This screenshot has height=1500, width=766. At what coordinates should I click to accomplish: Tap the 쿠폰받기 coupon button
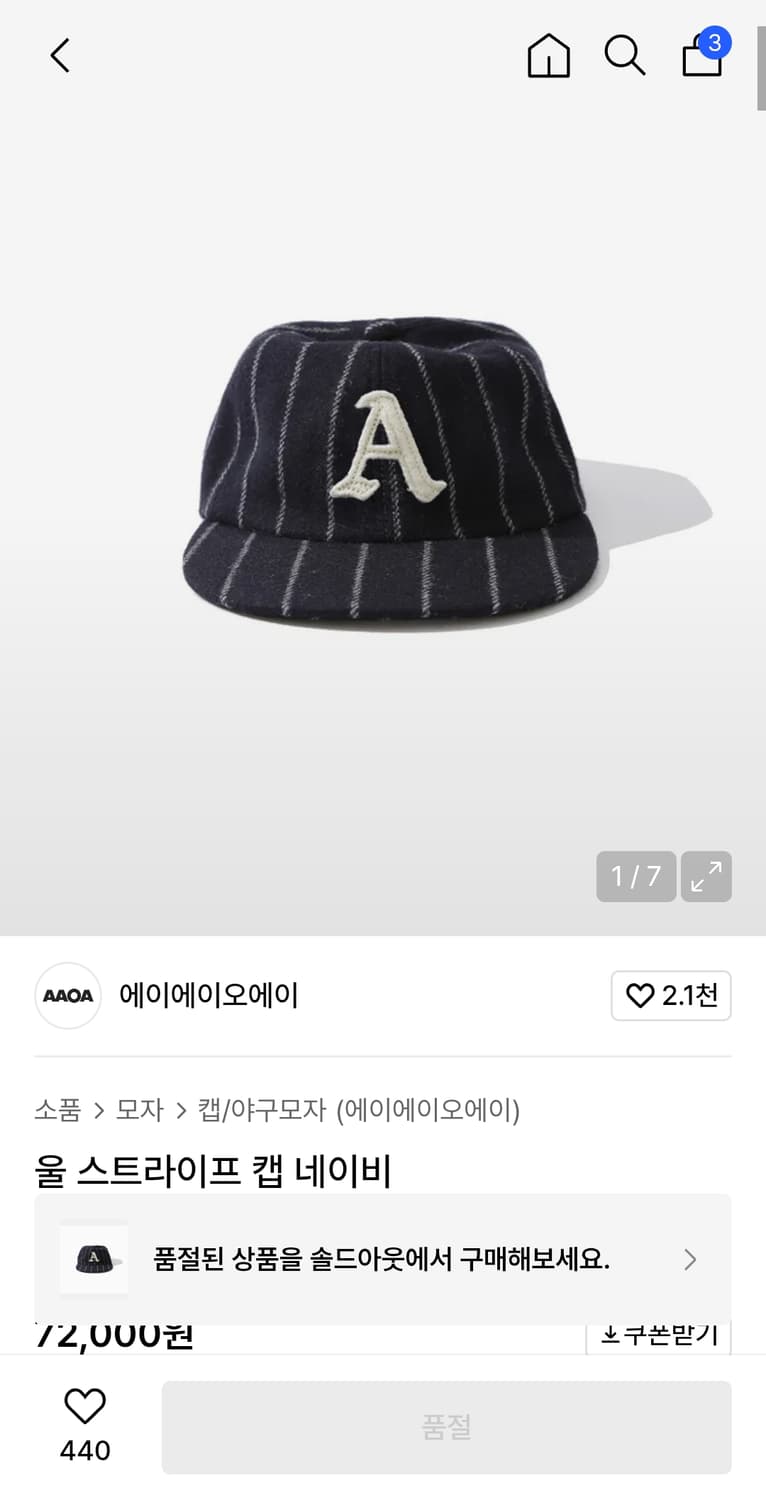[x=658, y=1334]
